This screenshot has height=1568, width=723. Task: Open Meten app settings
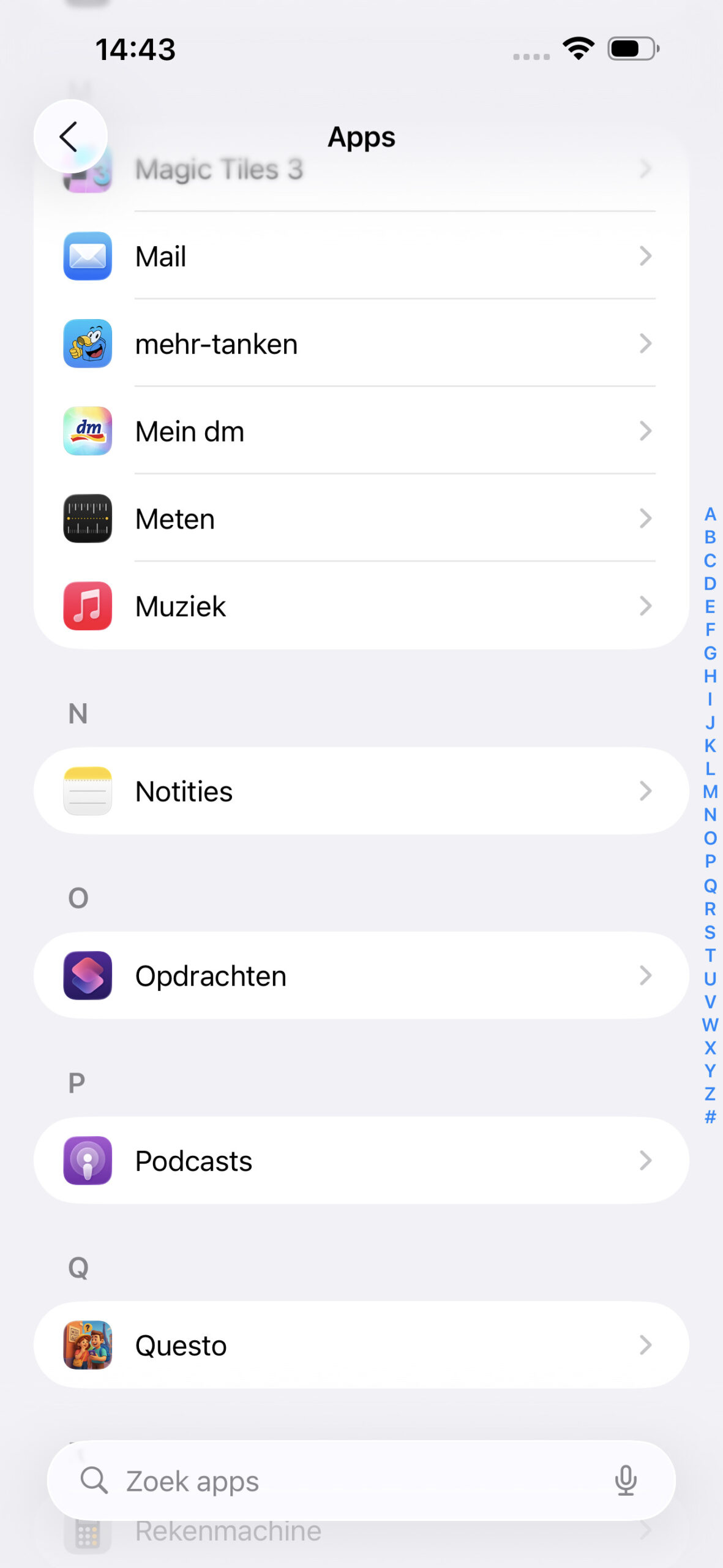coord(360,519)
